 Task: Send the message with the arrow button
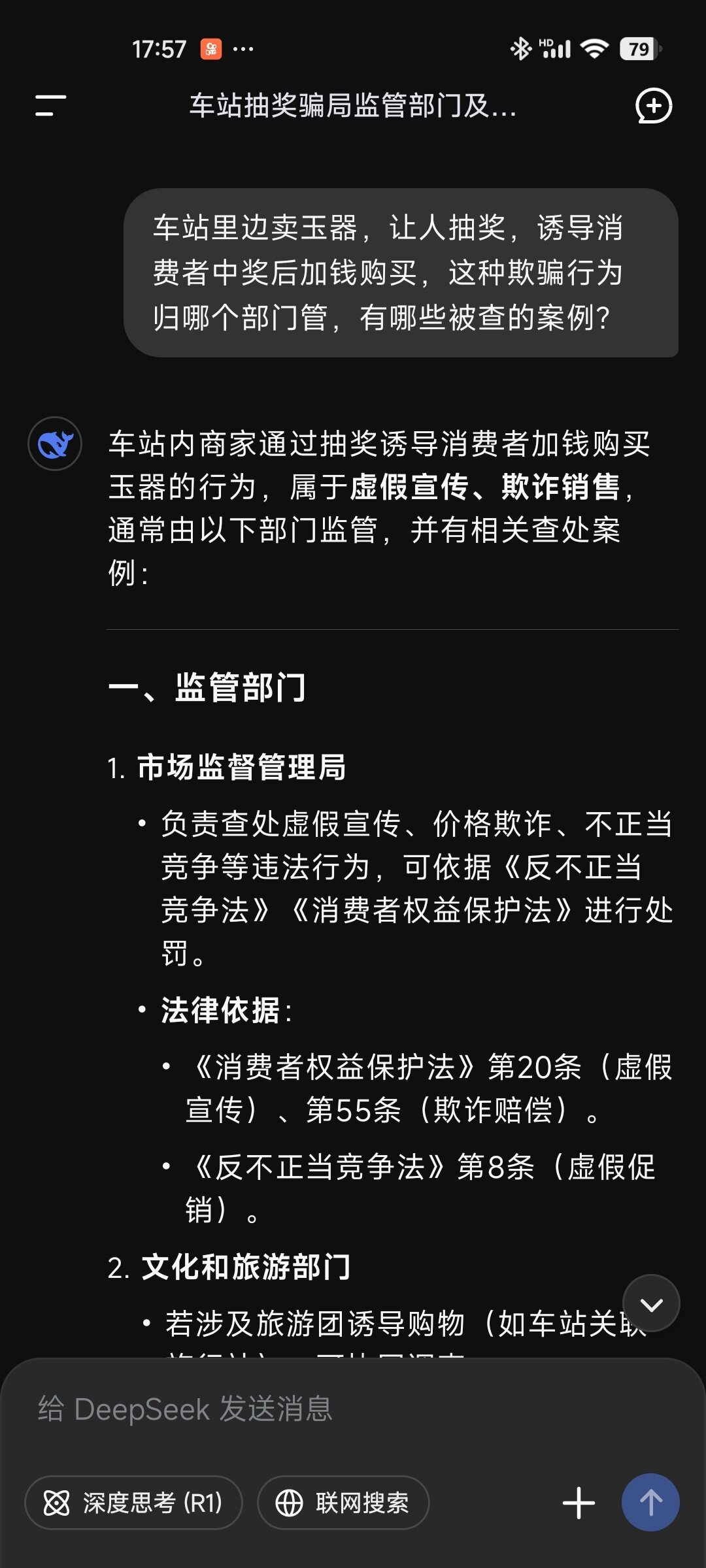650,1503
